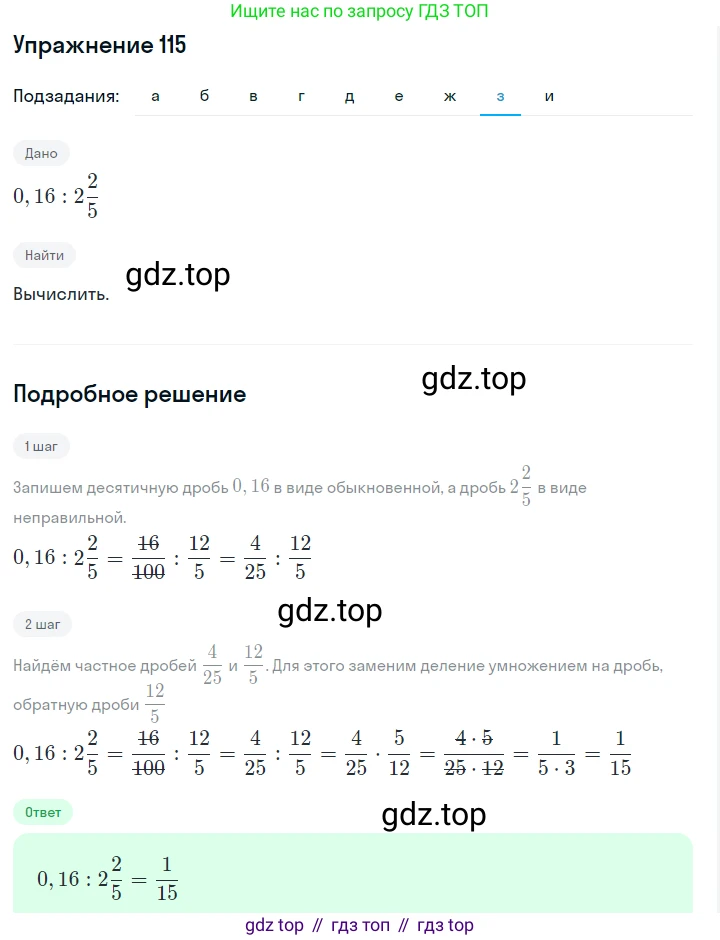The height and width of the screenshot is (940, 720).
Task: Open subtask tab в
Action: pyautogui.click(x=254, y=97)
